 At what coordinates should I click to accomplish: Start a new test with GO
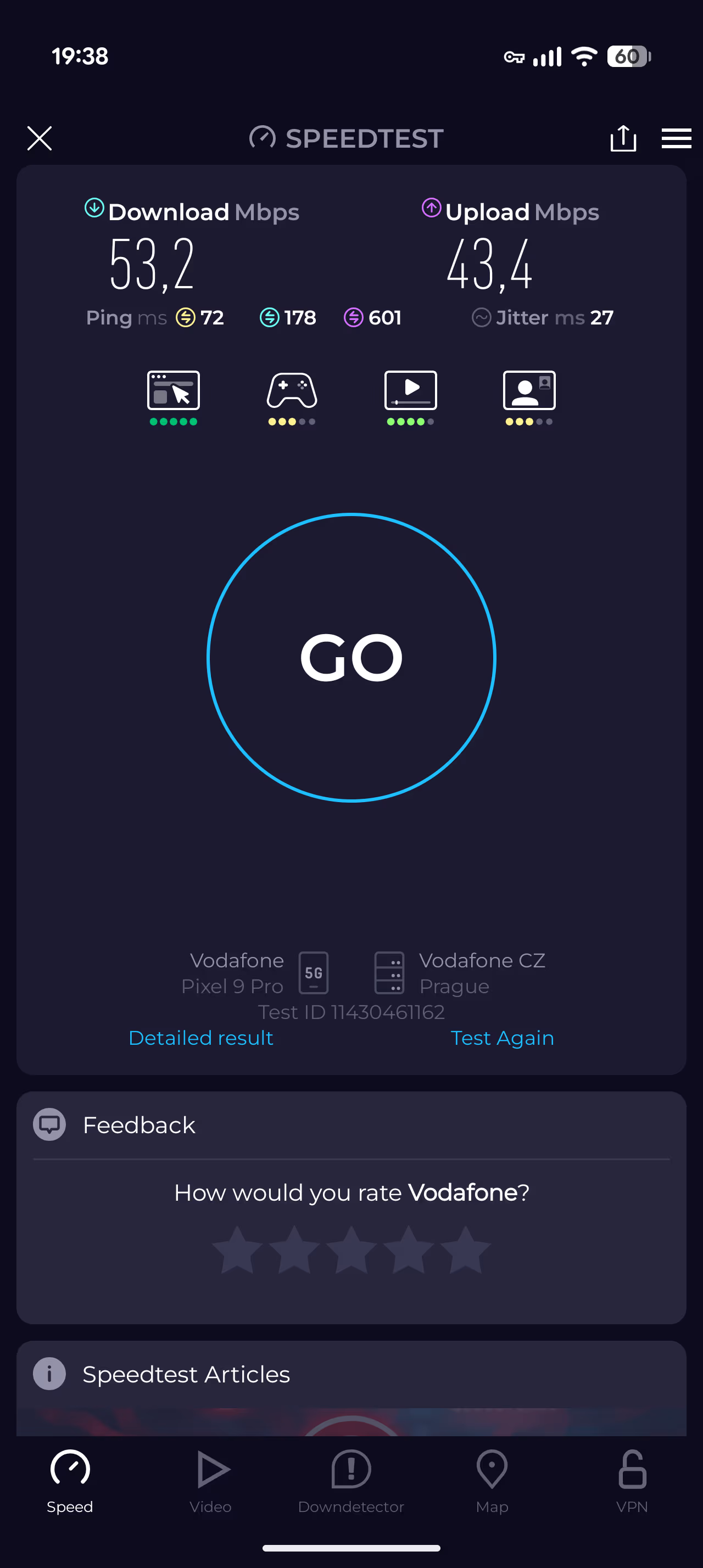point(351,657)
